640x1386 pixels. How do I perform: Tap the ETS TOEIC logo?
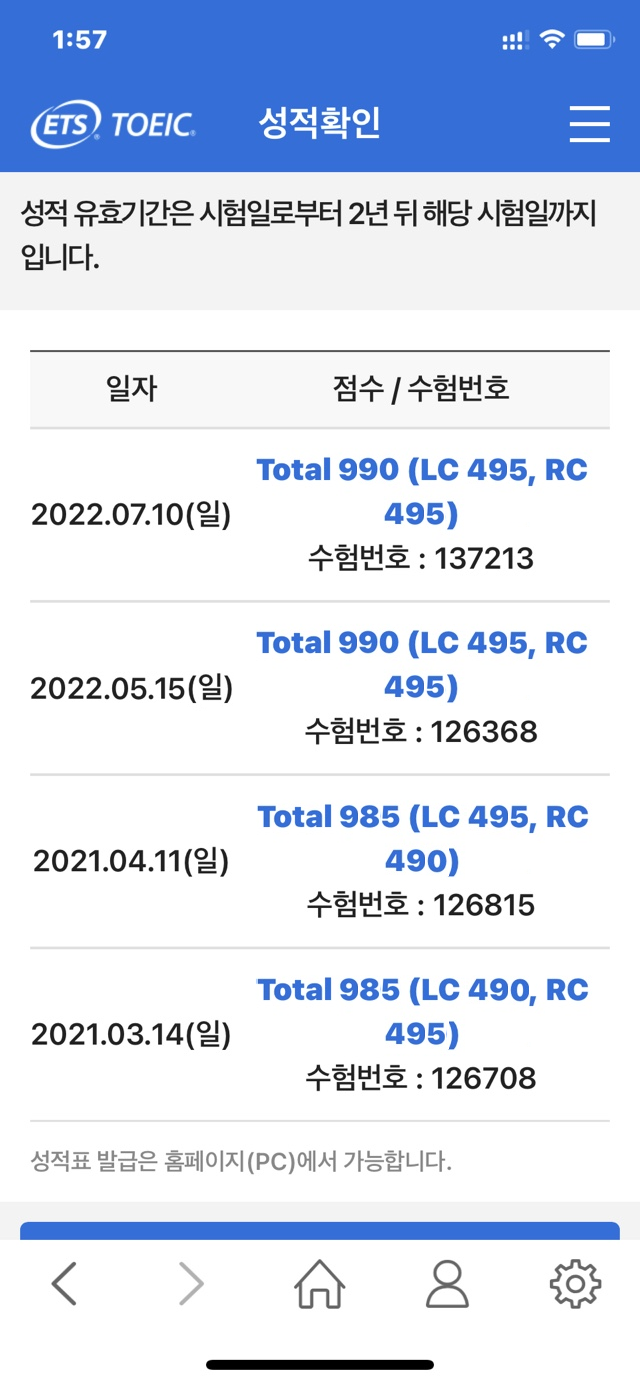113,125
